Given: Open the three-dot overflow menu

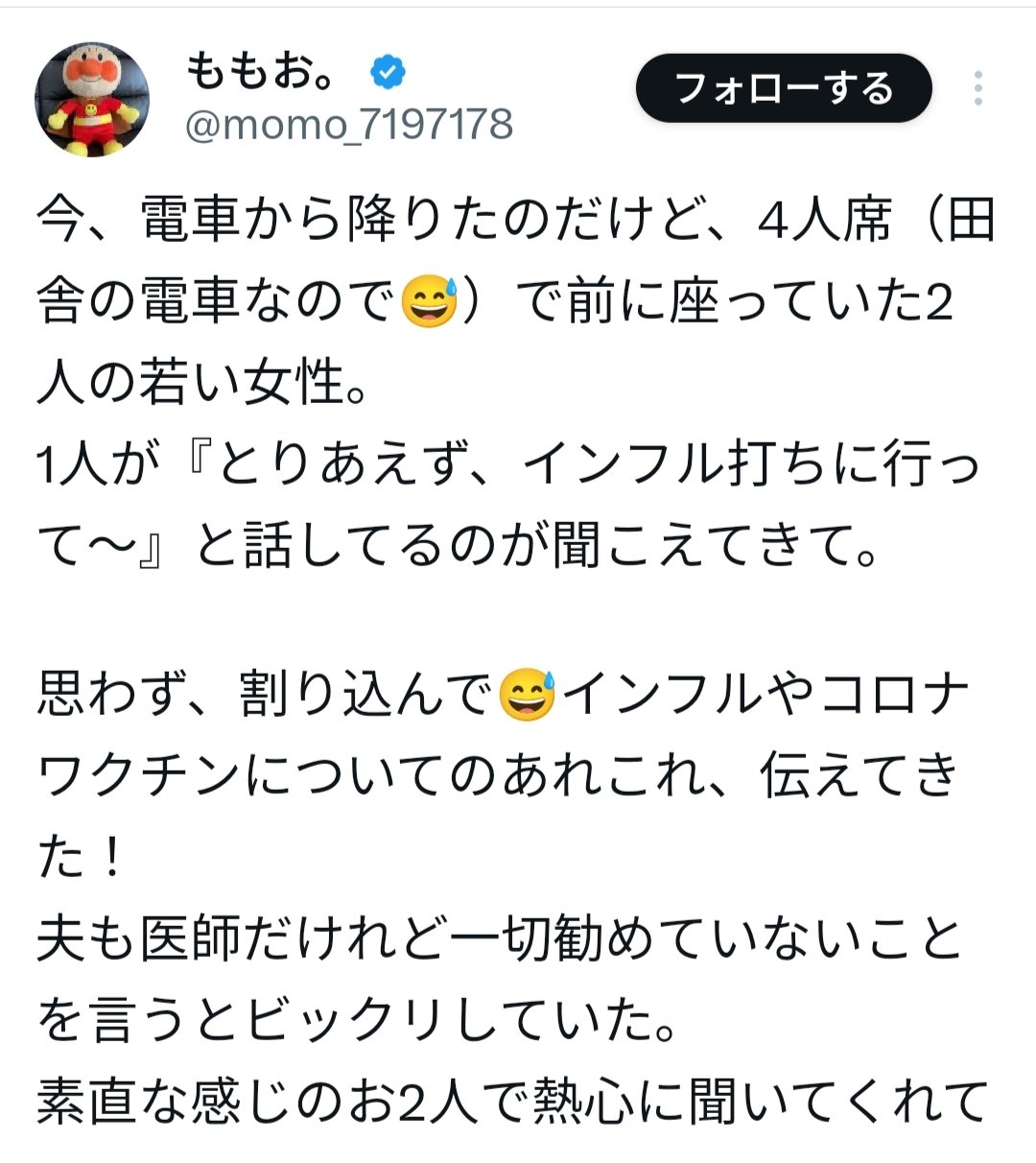Looking at the screenshot, I should pos(977,88).
